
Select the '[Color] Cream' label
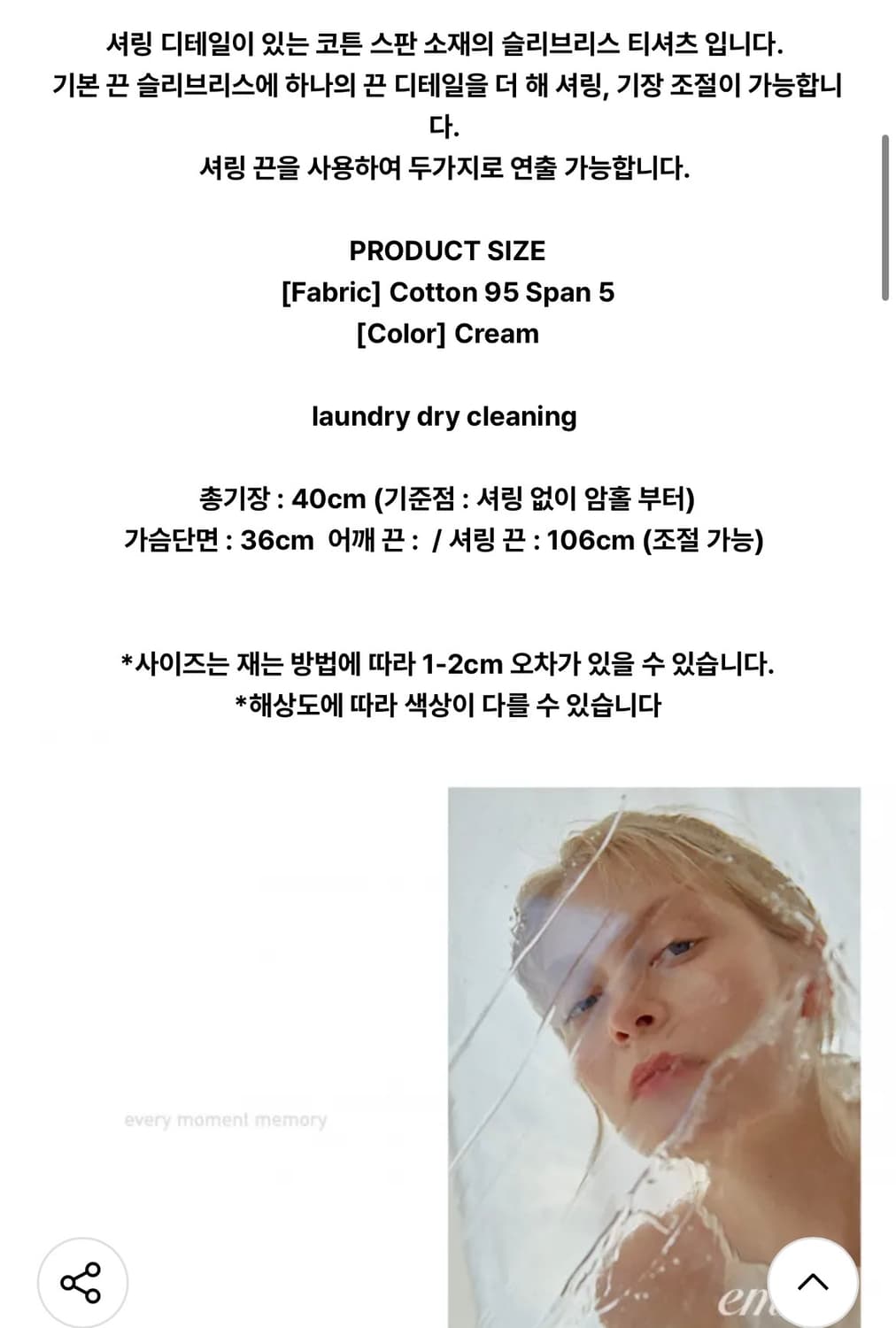448,334
